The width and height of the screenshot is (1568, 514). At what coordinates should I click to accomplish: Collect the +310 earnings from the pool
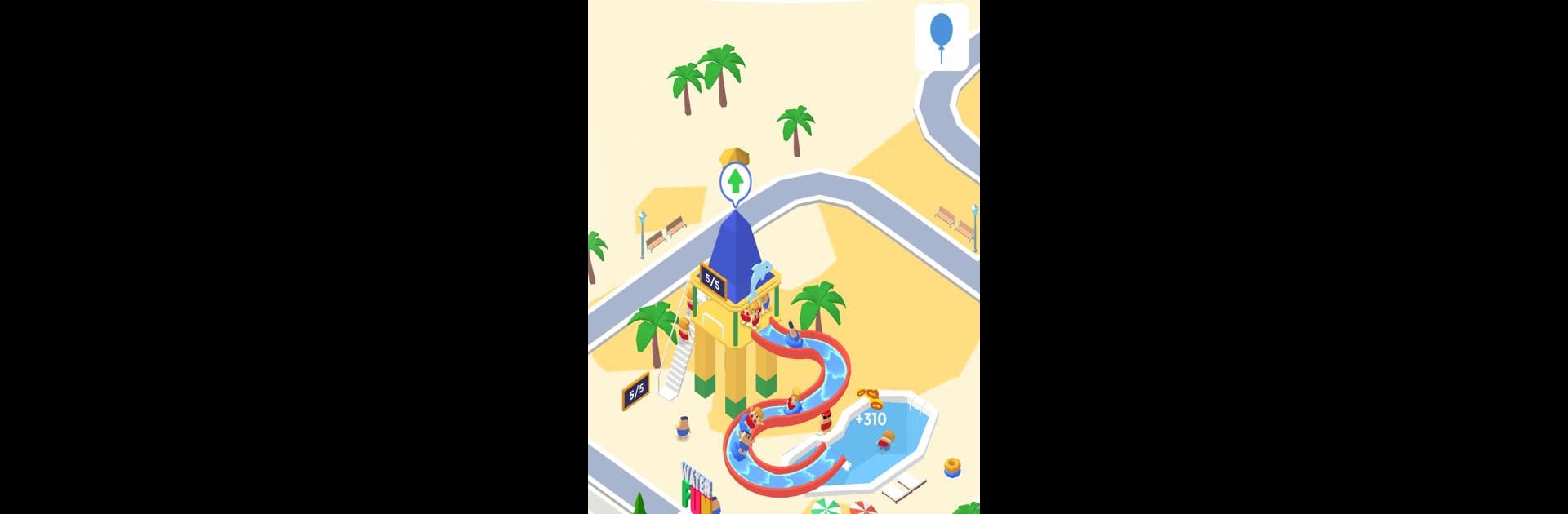[x=871, y=419]
